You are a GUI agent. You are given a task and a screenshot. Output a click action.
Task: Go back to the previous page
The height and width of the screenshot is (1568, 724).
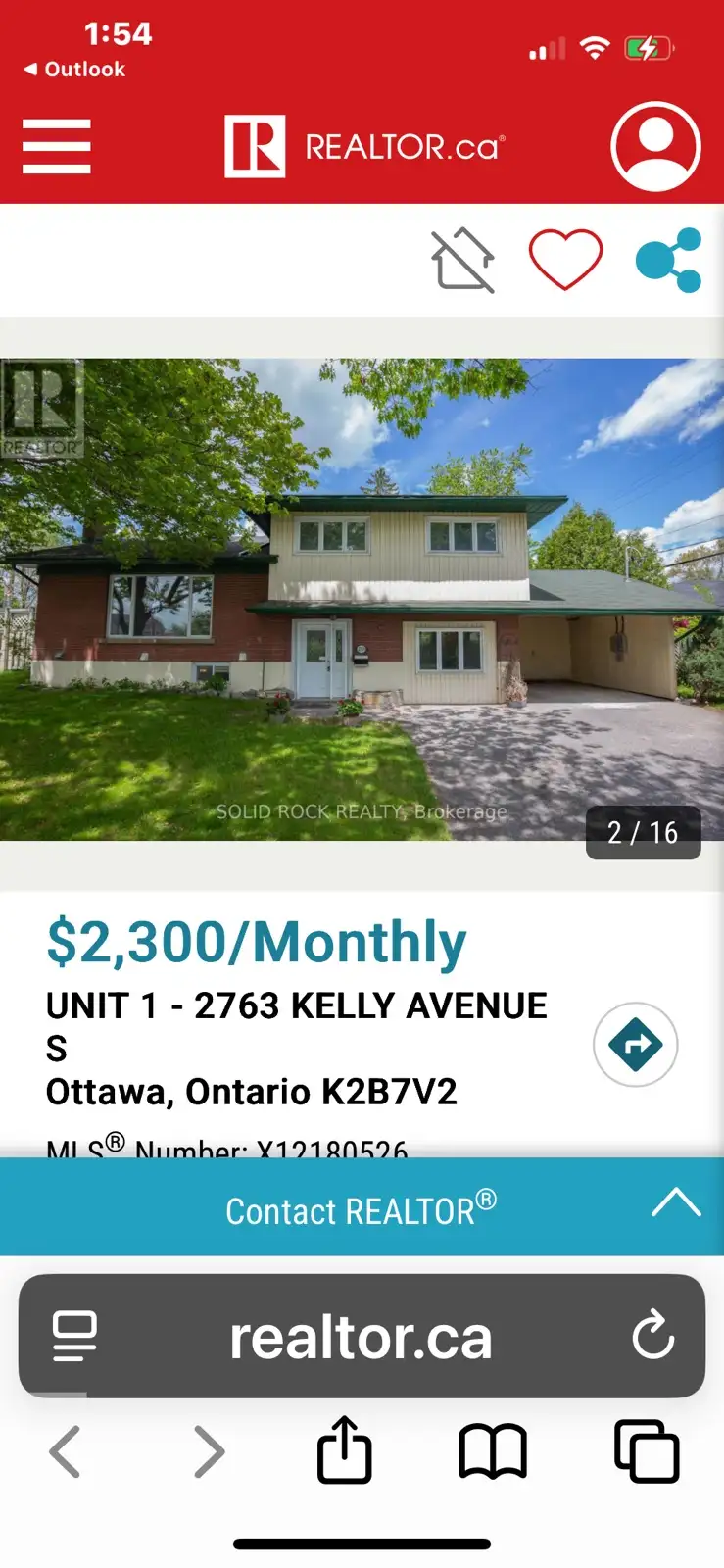(x=65, y=1451)
